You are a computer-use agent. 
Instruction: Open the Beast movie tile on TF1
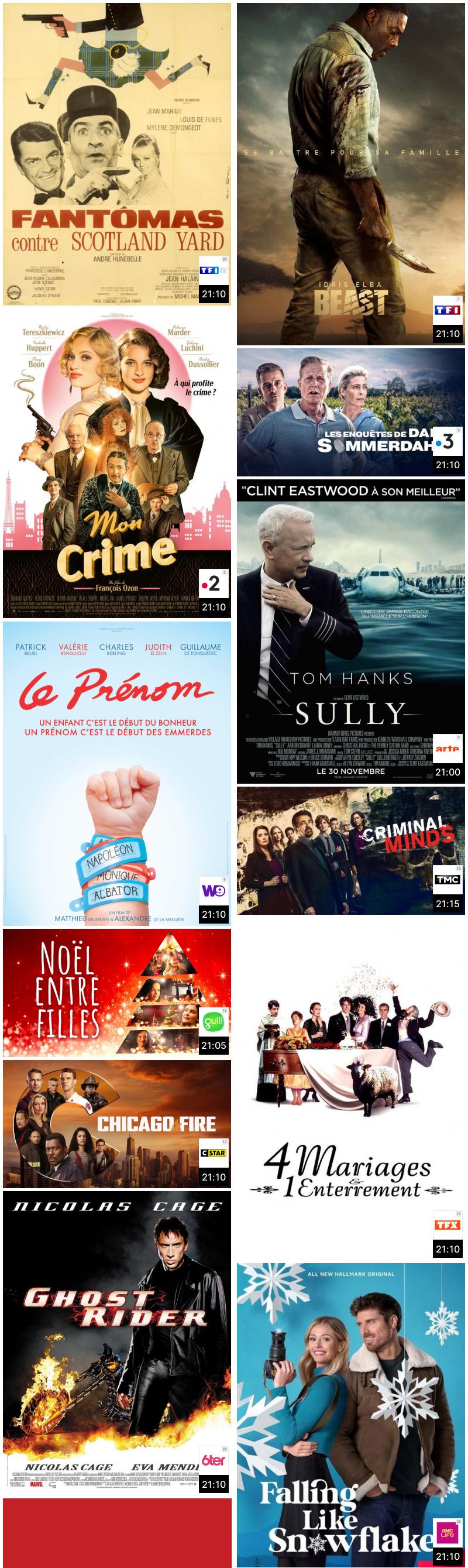(350, 173)
